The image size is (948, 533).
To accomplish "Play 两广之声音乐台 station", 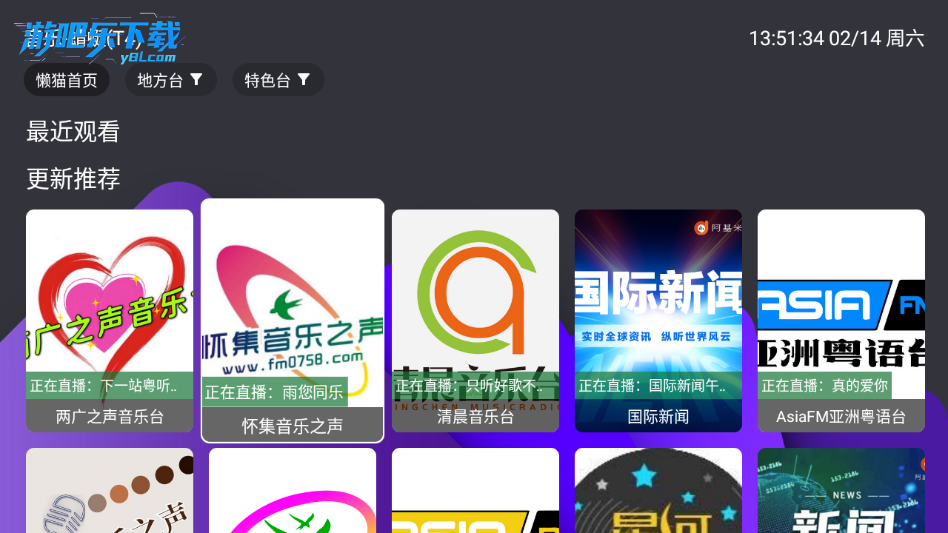I will (x=109, y=320).
